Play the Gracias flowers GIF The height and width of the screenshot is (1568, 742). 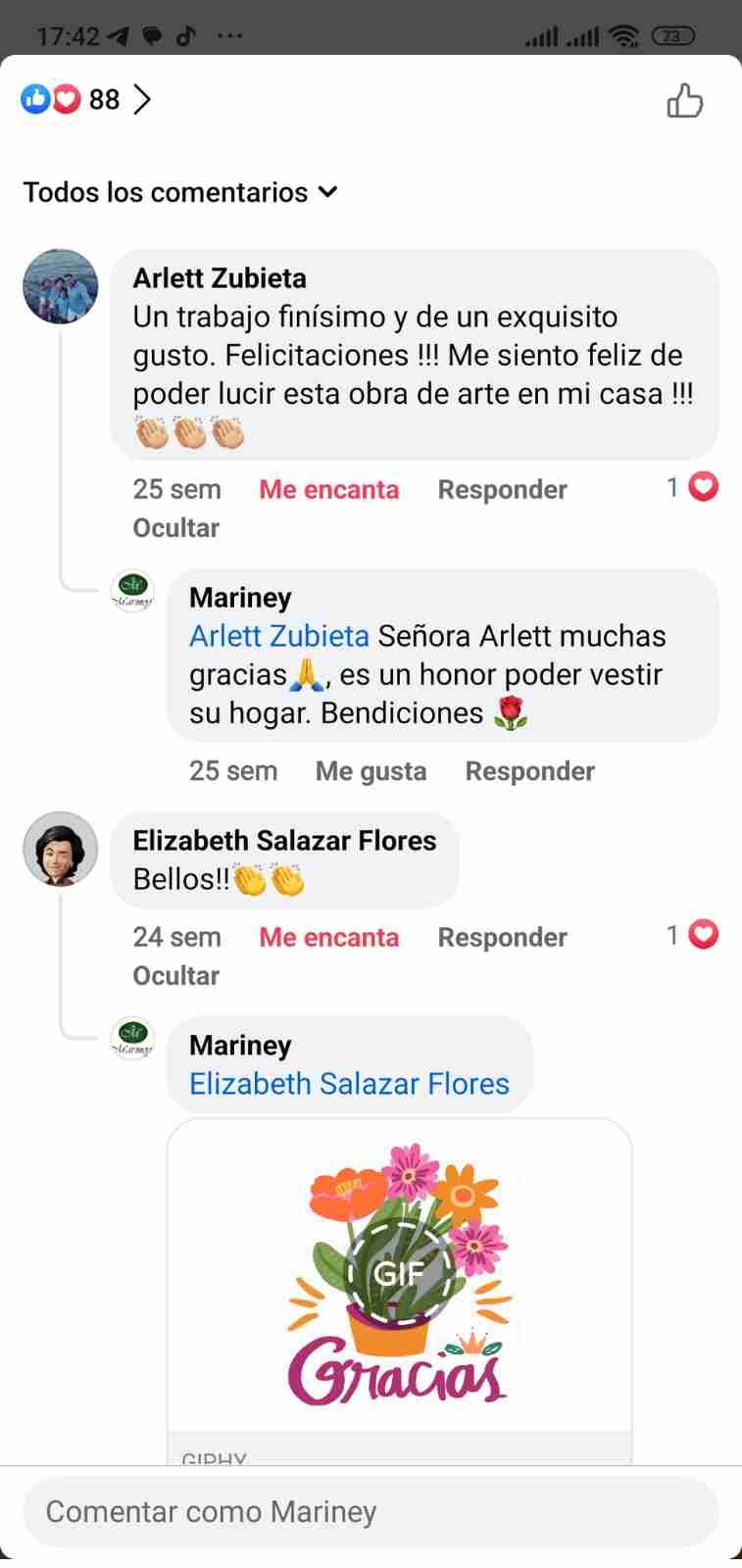tap(399, 1272)
